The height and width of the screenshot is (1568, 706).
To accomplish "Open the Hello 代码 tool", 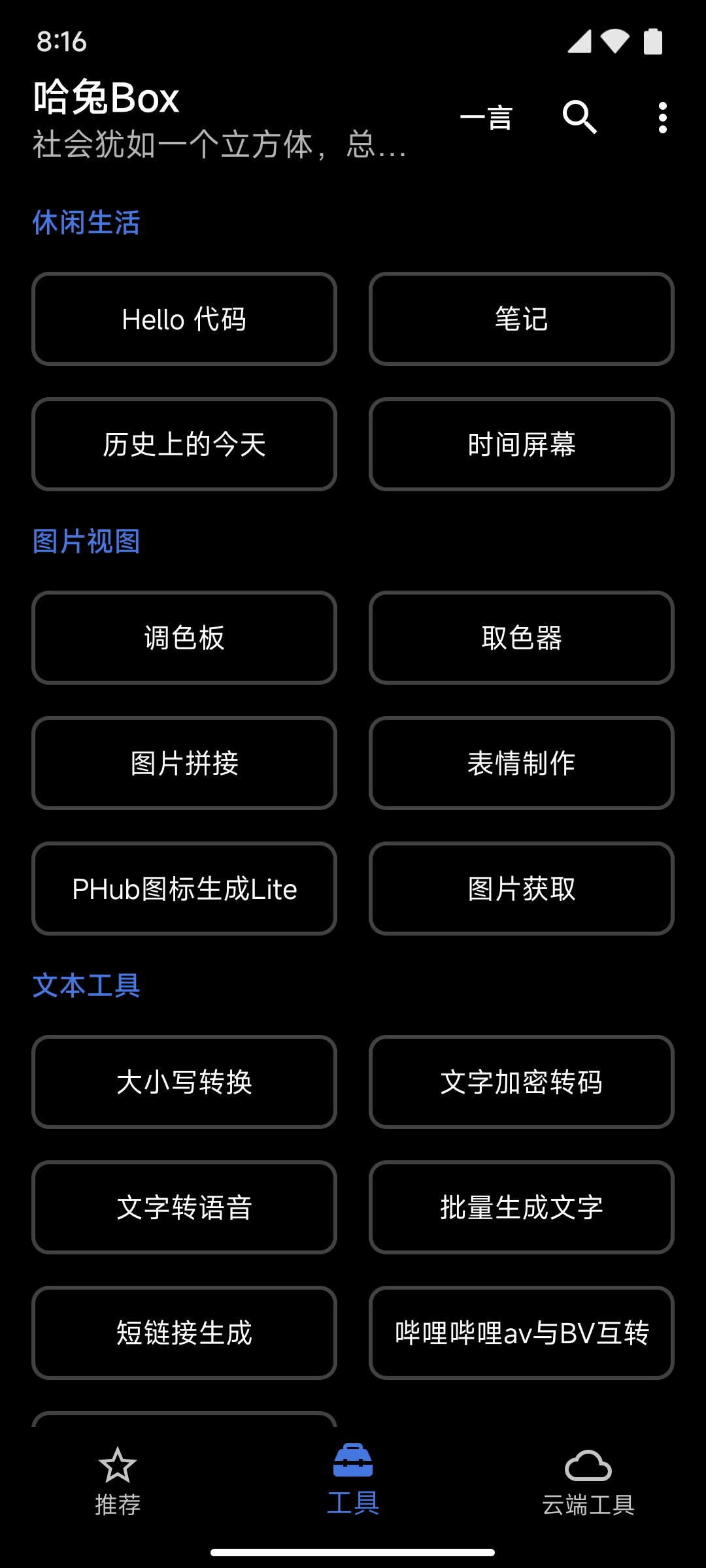I will (x=184, y=319).
